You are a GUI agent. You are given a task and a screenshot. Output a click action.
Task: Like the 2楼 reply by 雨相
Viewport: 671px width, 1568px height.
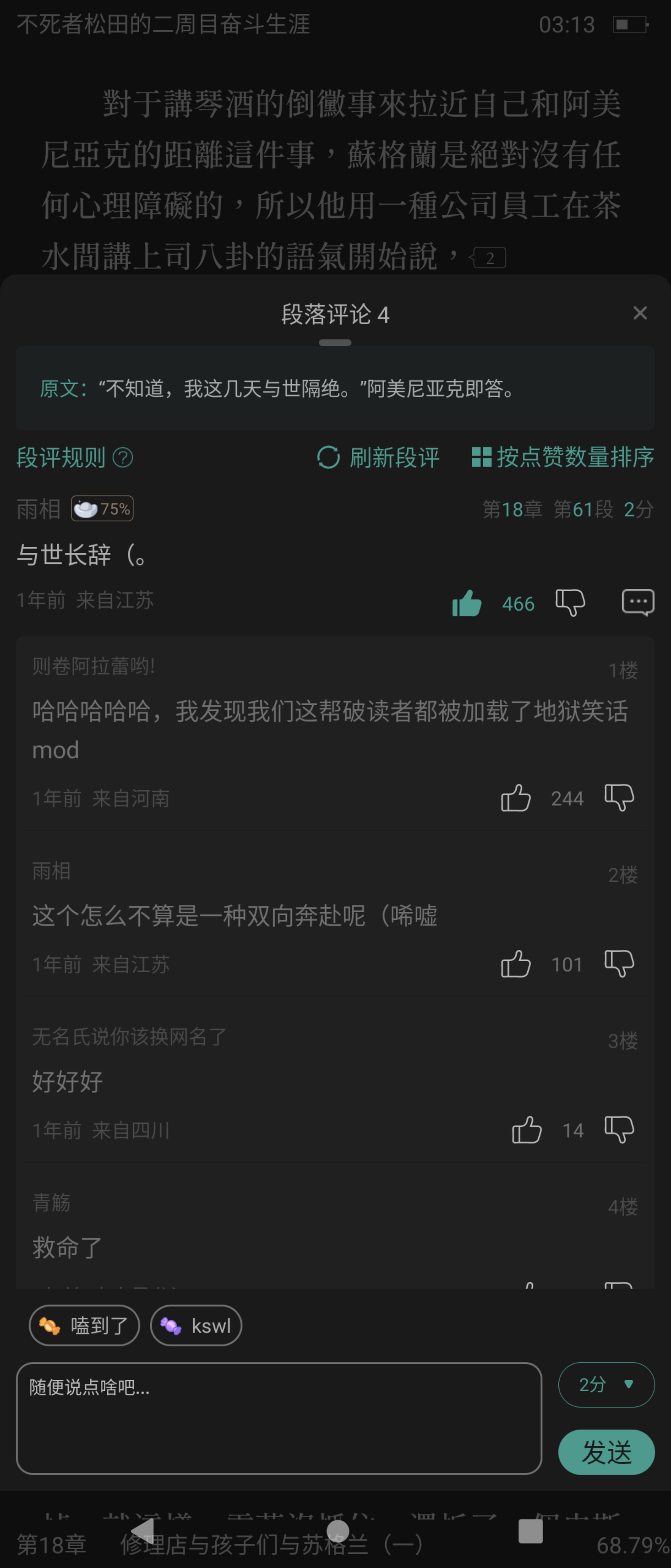[515, 964]
